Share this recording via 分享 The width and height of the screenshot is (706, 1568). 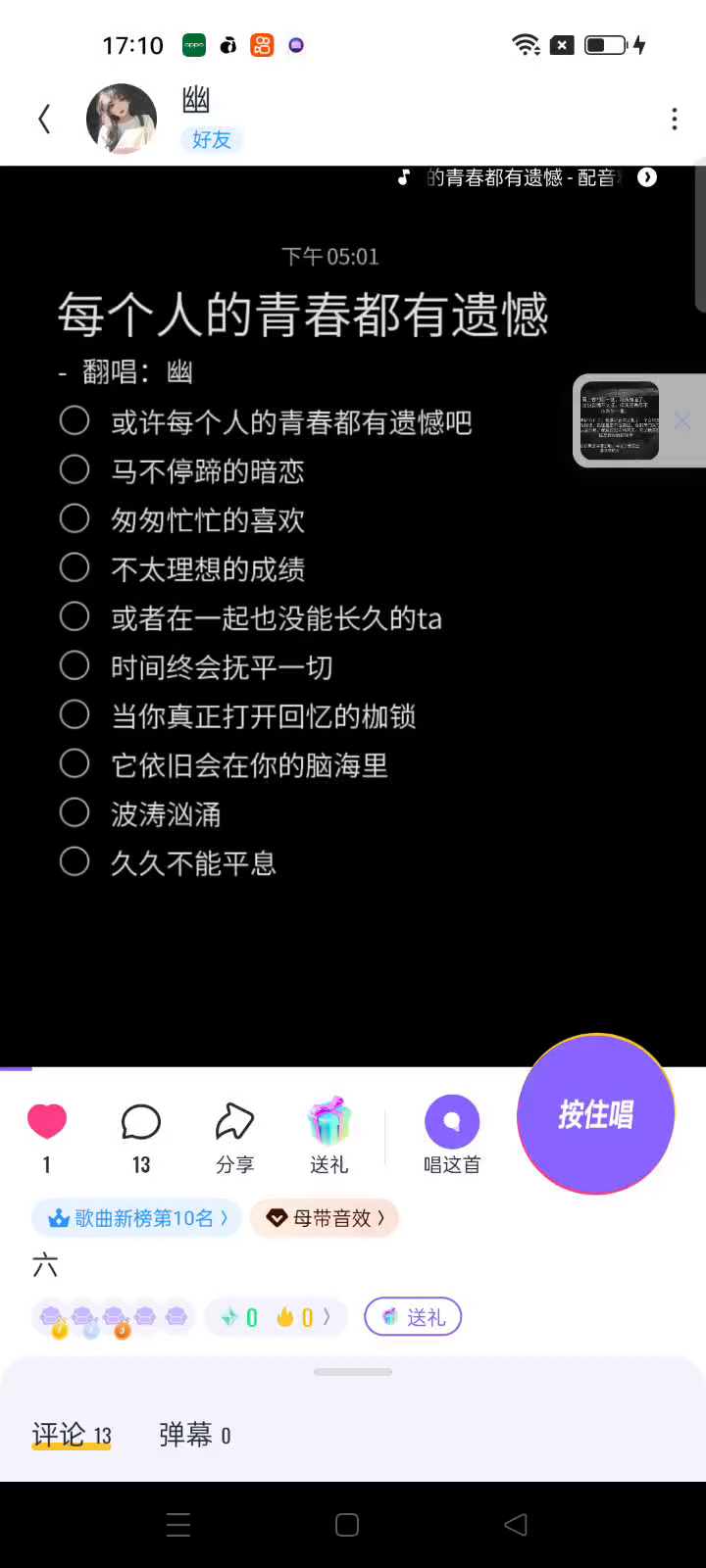click(235, 1123)
